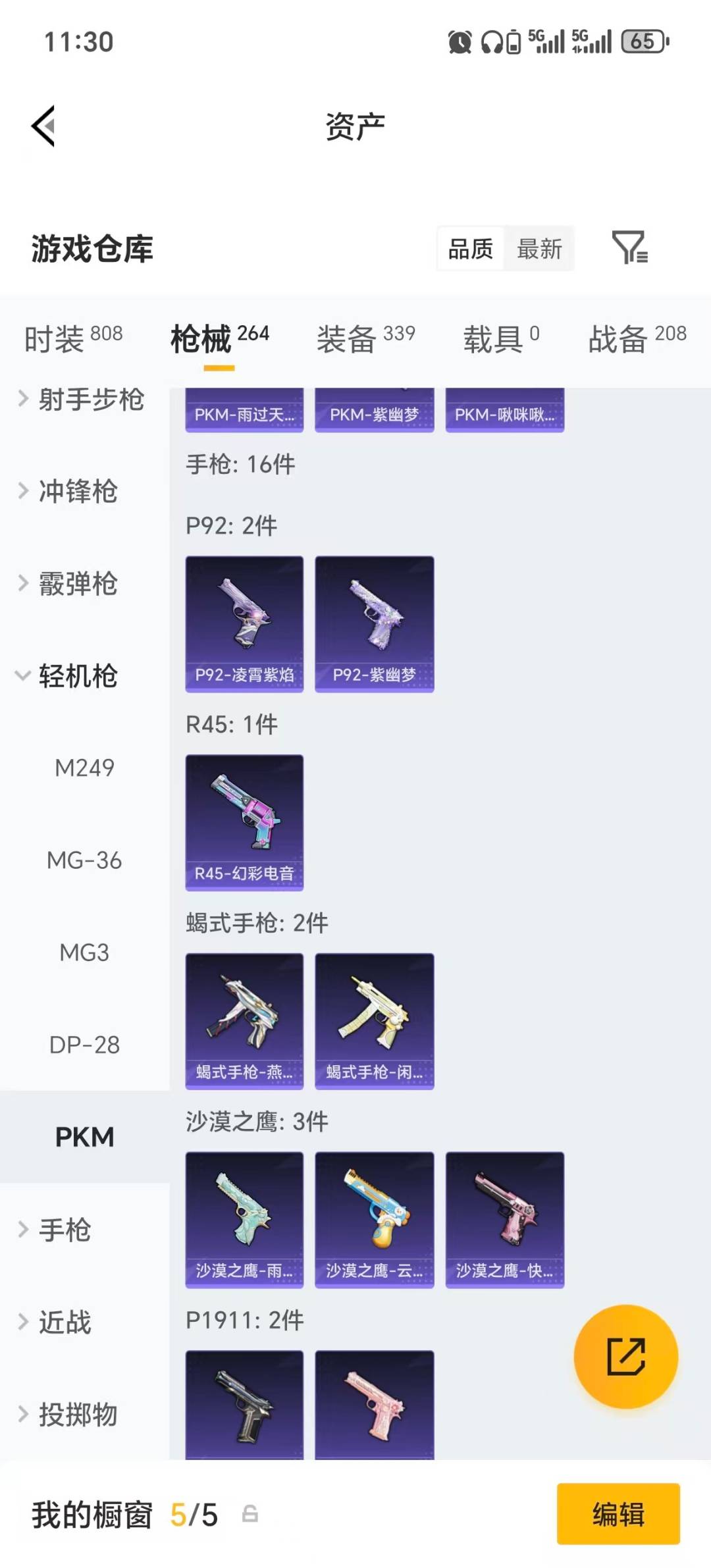Viewport: 711px width, 1568px height.
Task: Expand the 冲锋枪 sidebar section
Action: [79, 492]
